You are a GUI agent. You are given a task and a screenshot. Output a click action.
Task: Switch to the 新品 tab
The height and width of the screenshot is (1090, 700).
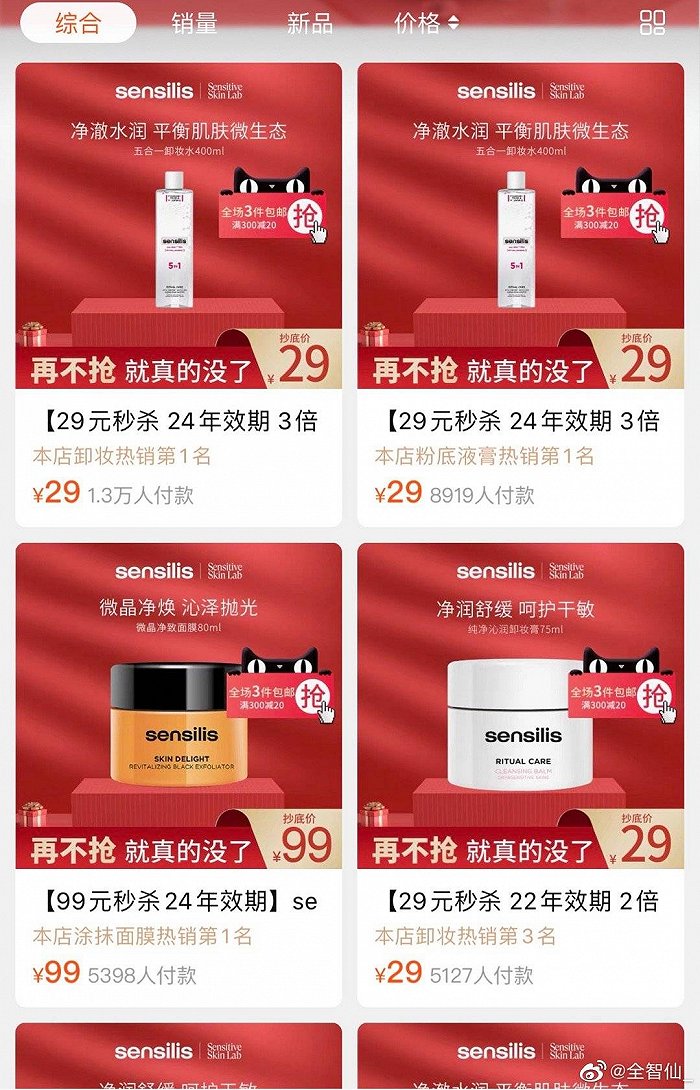(310, 23)
